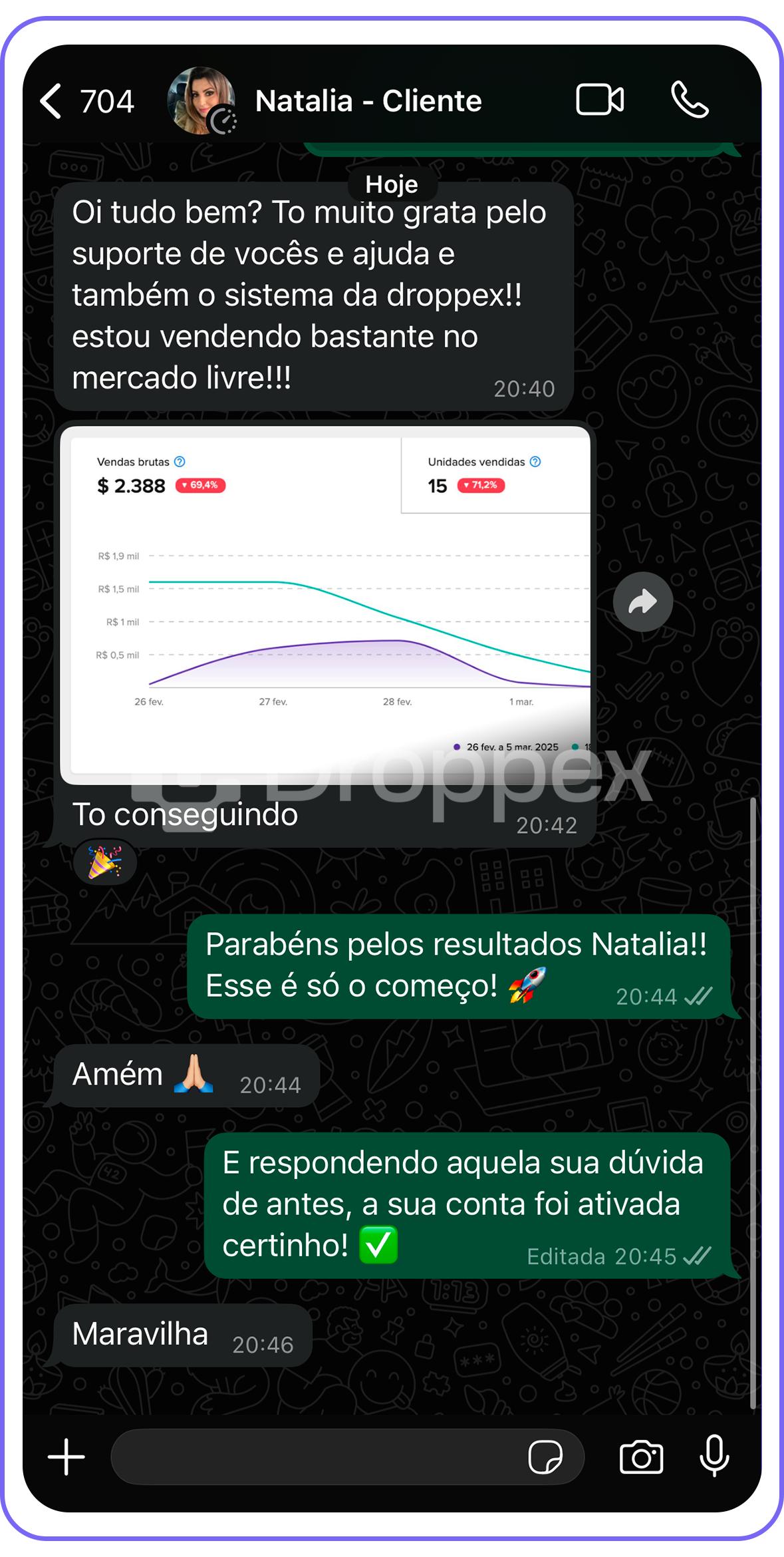
Task: Open Natalia - Cliente contact info
Action: pos(368,102)
